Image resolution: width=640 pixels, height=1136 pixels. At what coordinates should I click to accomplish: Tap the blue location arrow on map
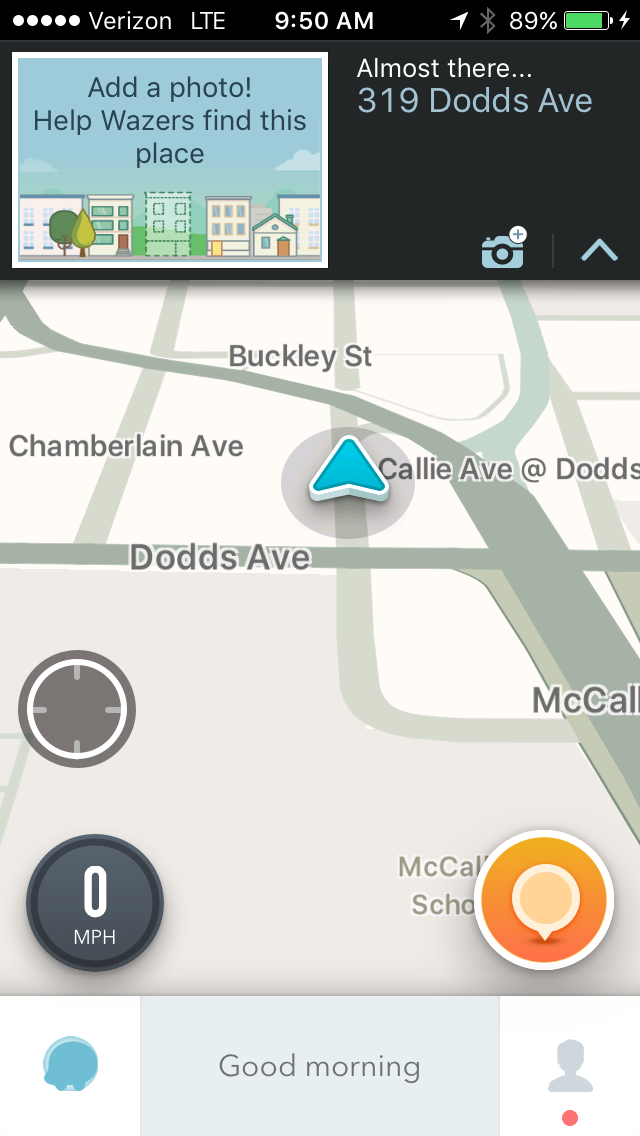(347, 470)
